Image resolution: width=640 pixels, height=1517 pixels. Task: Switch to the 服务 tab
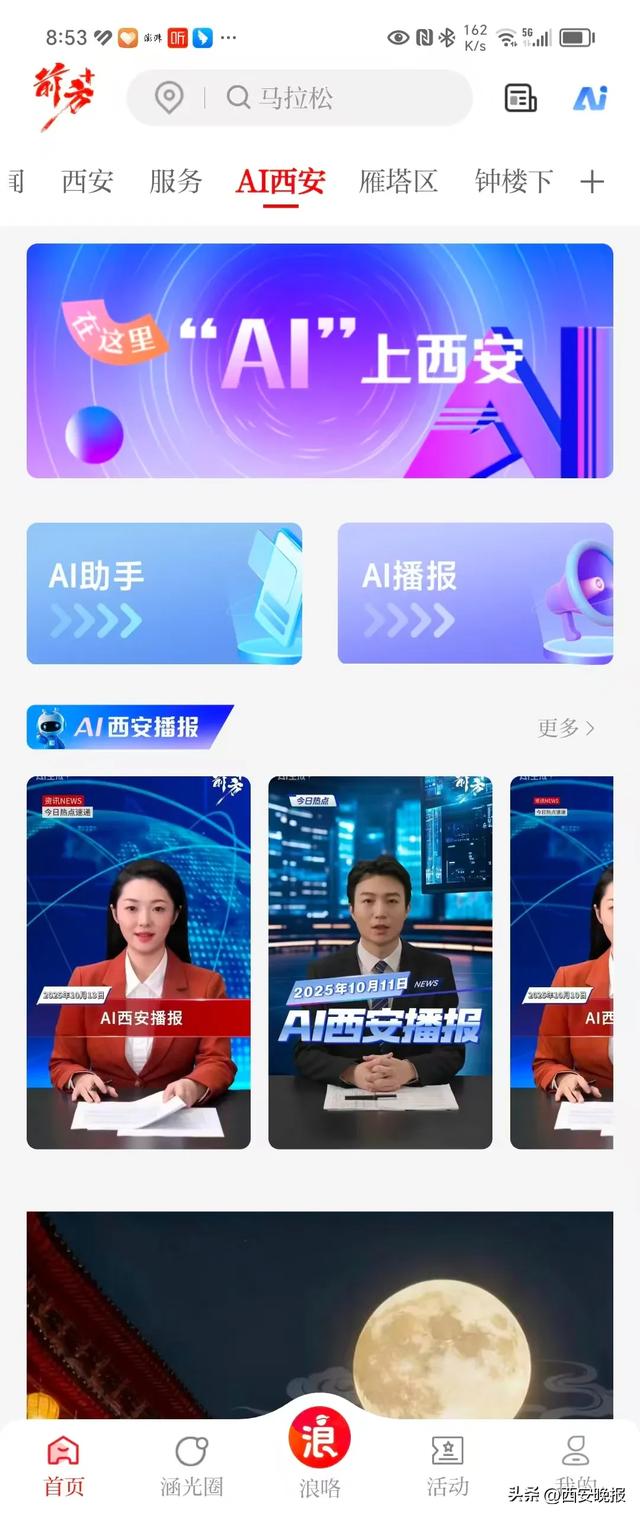176,182
